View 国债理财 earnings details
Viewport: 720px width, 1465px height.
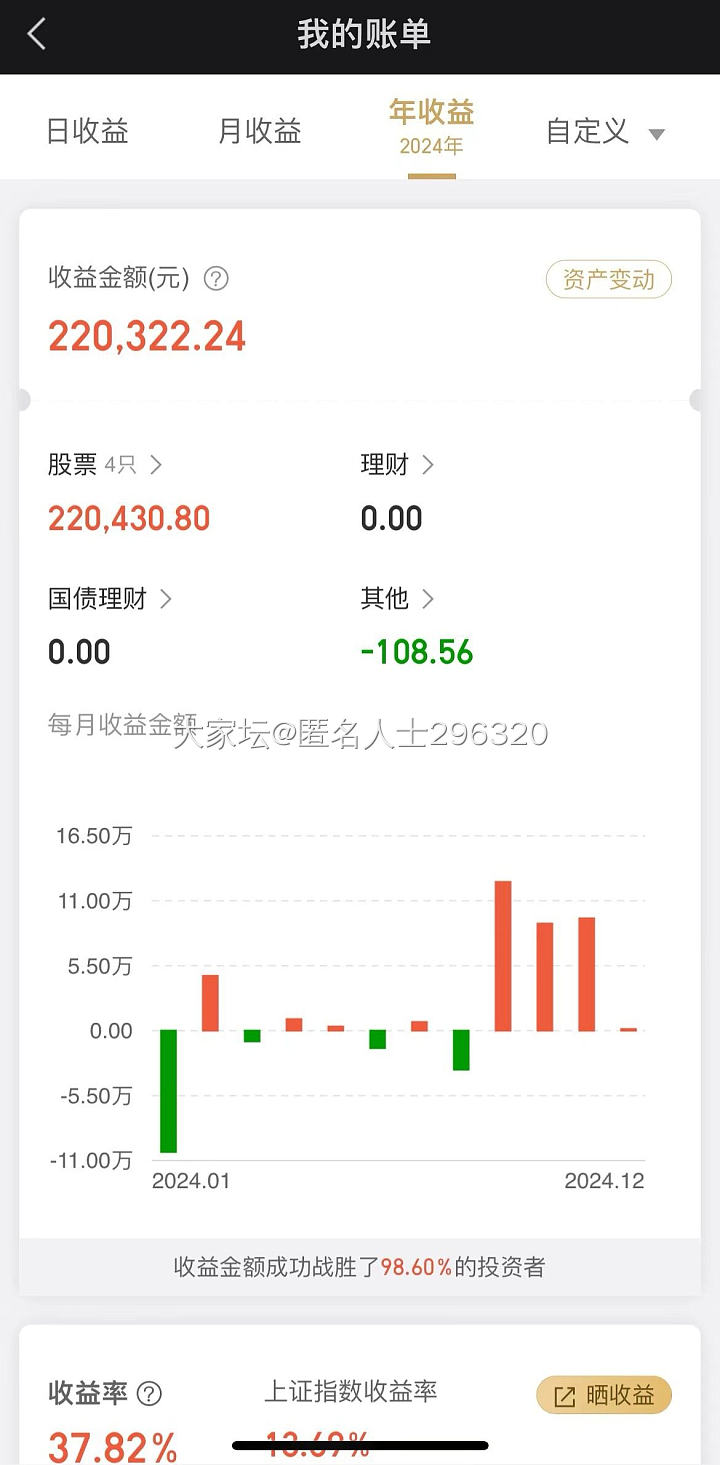(110, 598)
